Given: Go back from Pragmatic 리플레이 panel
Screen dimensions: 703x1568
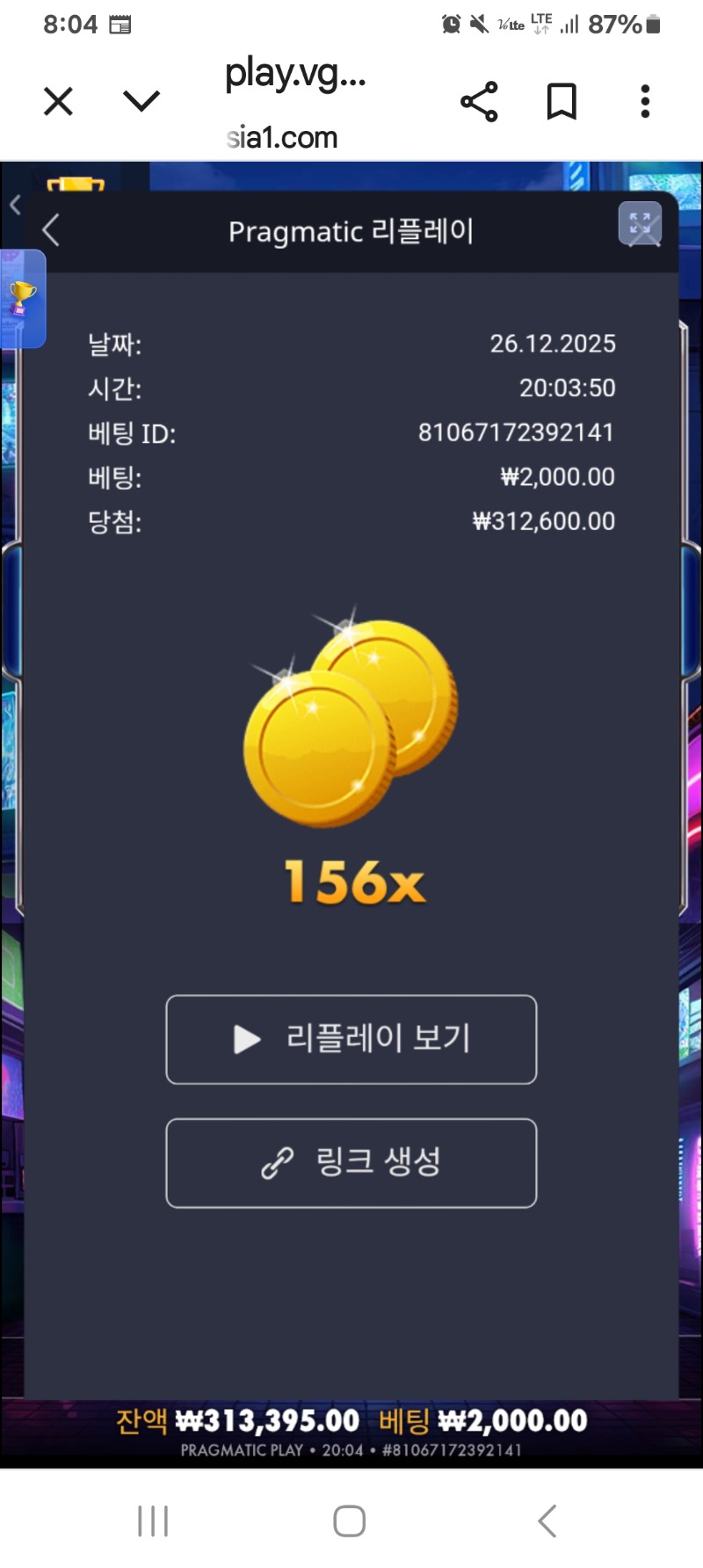Looking at the screenshot, I should pyautogui.click(x=51, y=231).
